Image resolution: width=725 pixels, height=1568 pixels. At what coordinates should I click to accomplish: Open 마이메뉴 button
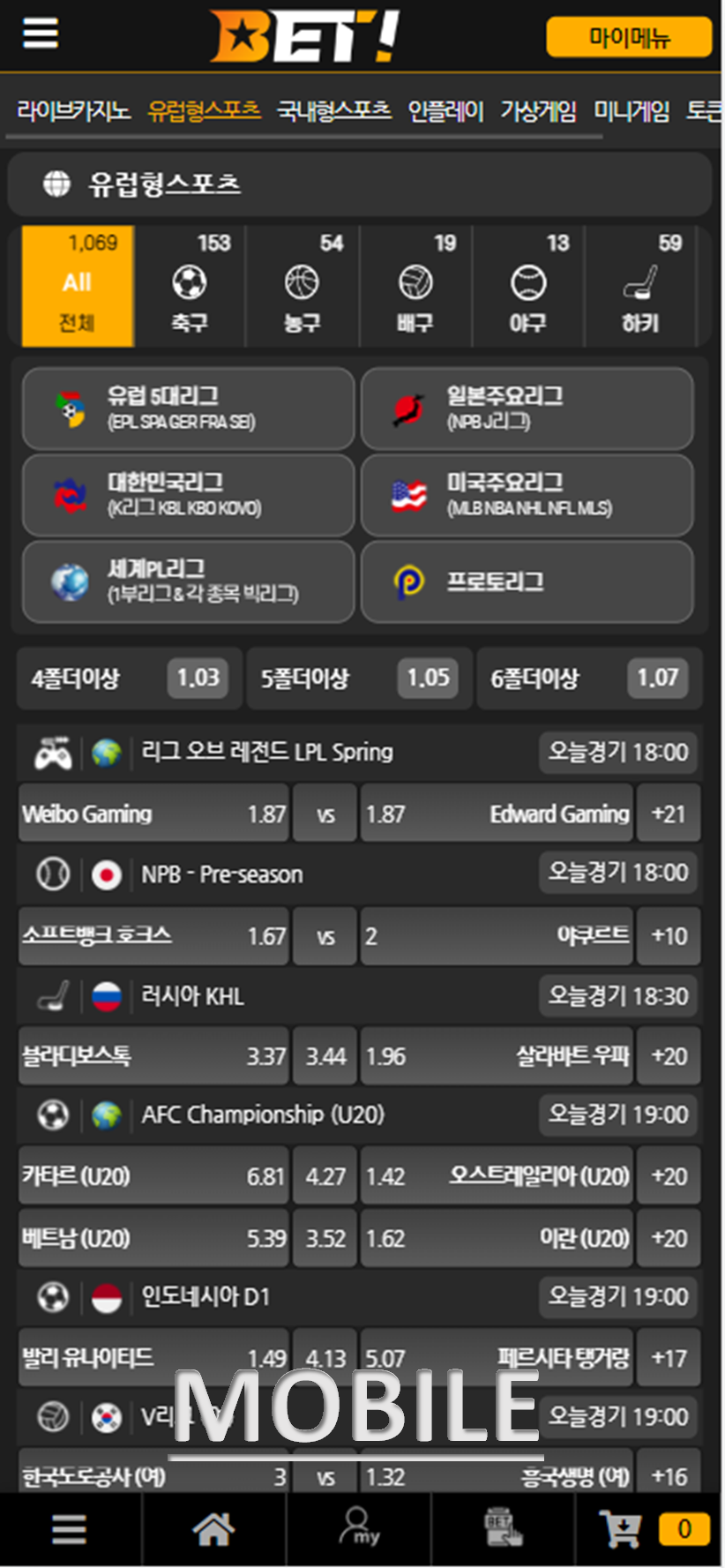[x=629, y=38]
